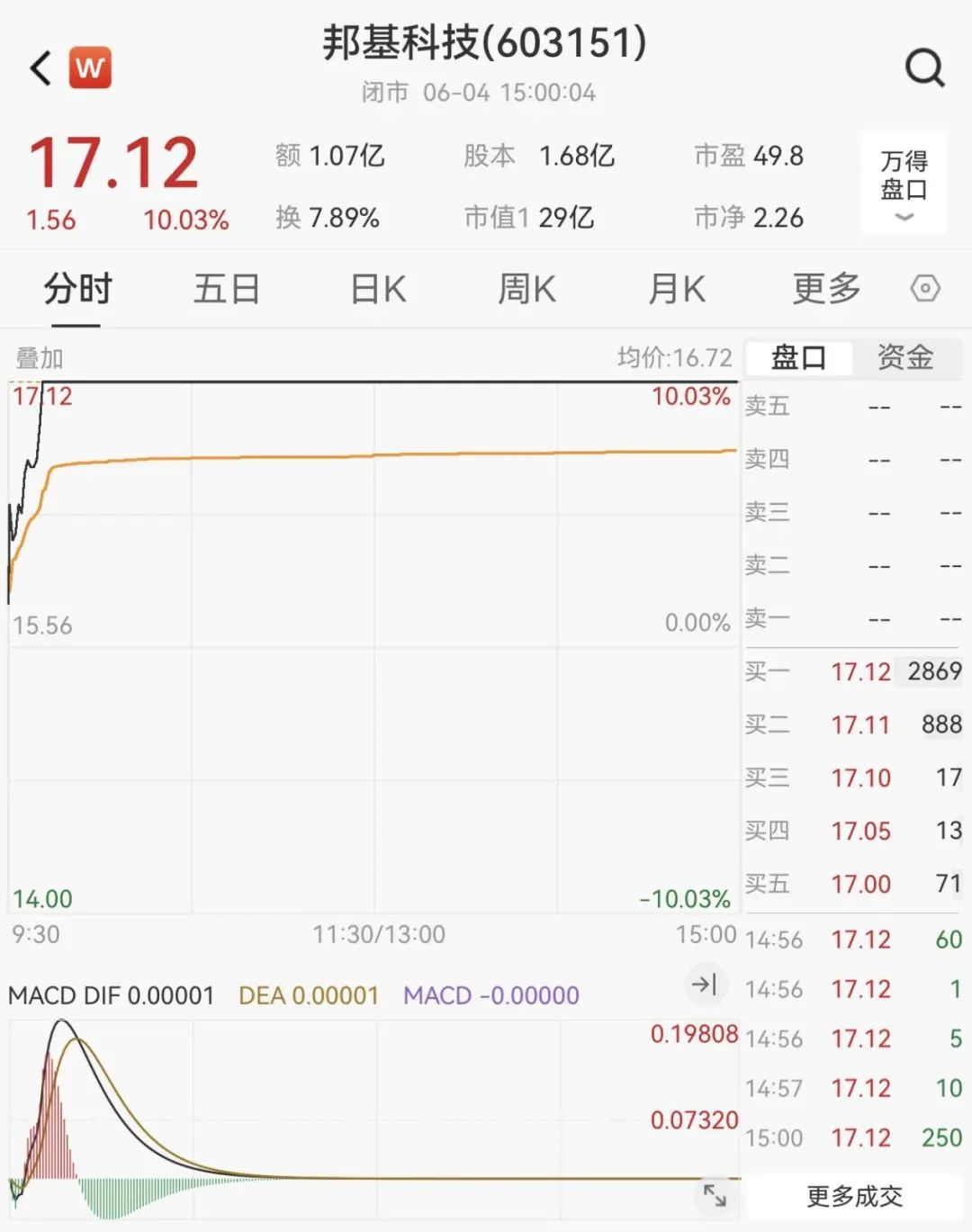
Task: Open stock search via magnifier icon
Action: tap(922, 67)
